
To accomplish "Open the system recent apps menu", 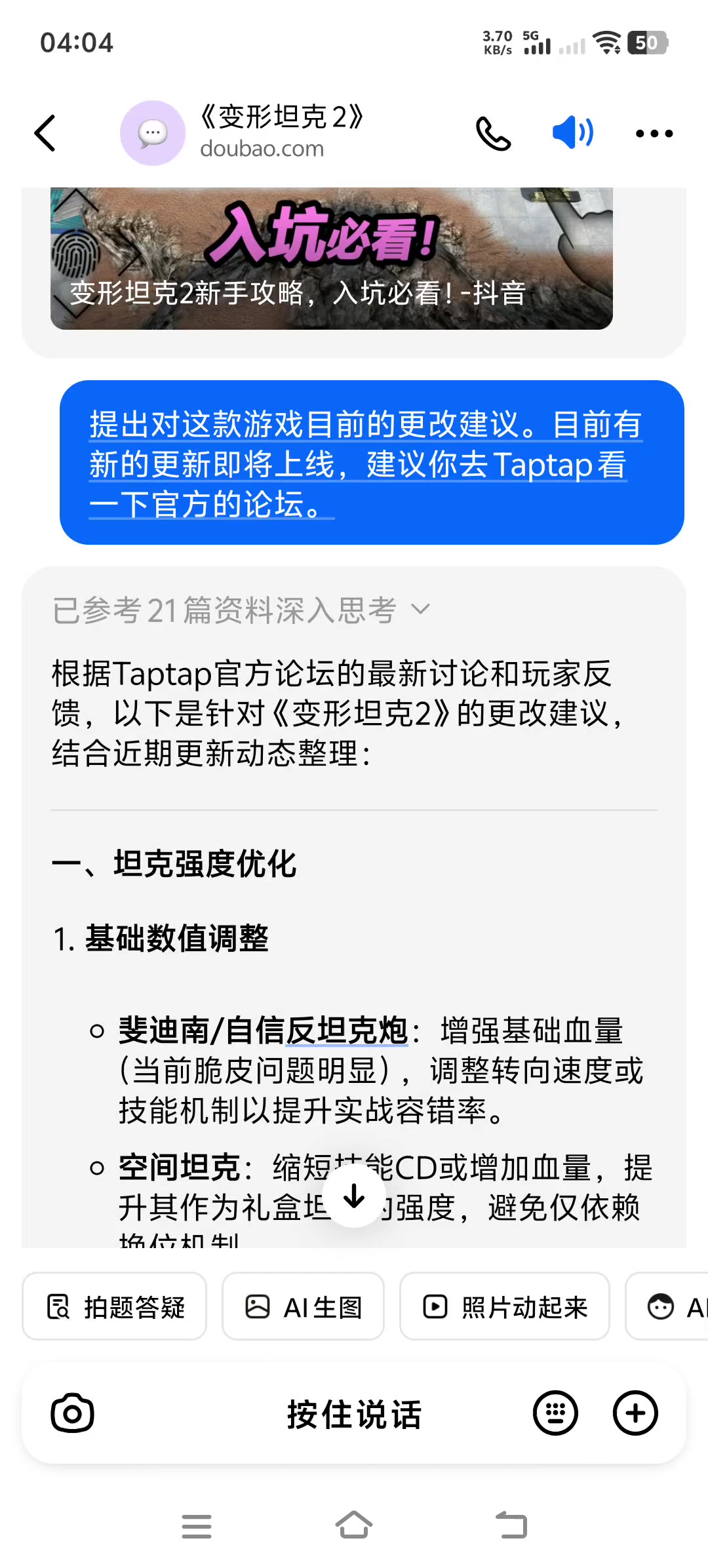I will (197, 1526).
